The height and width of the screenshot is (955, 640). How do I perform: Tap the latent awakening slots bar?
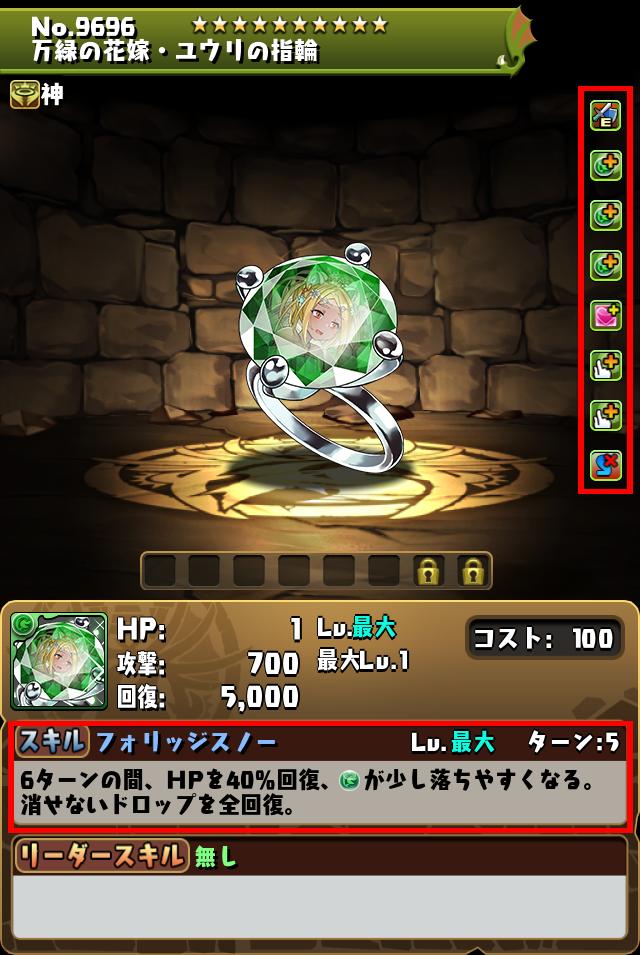[x=316, y=571]
